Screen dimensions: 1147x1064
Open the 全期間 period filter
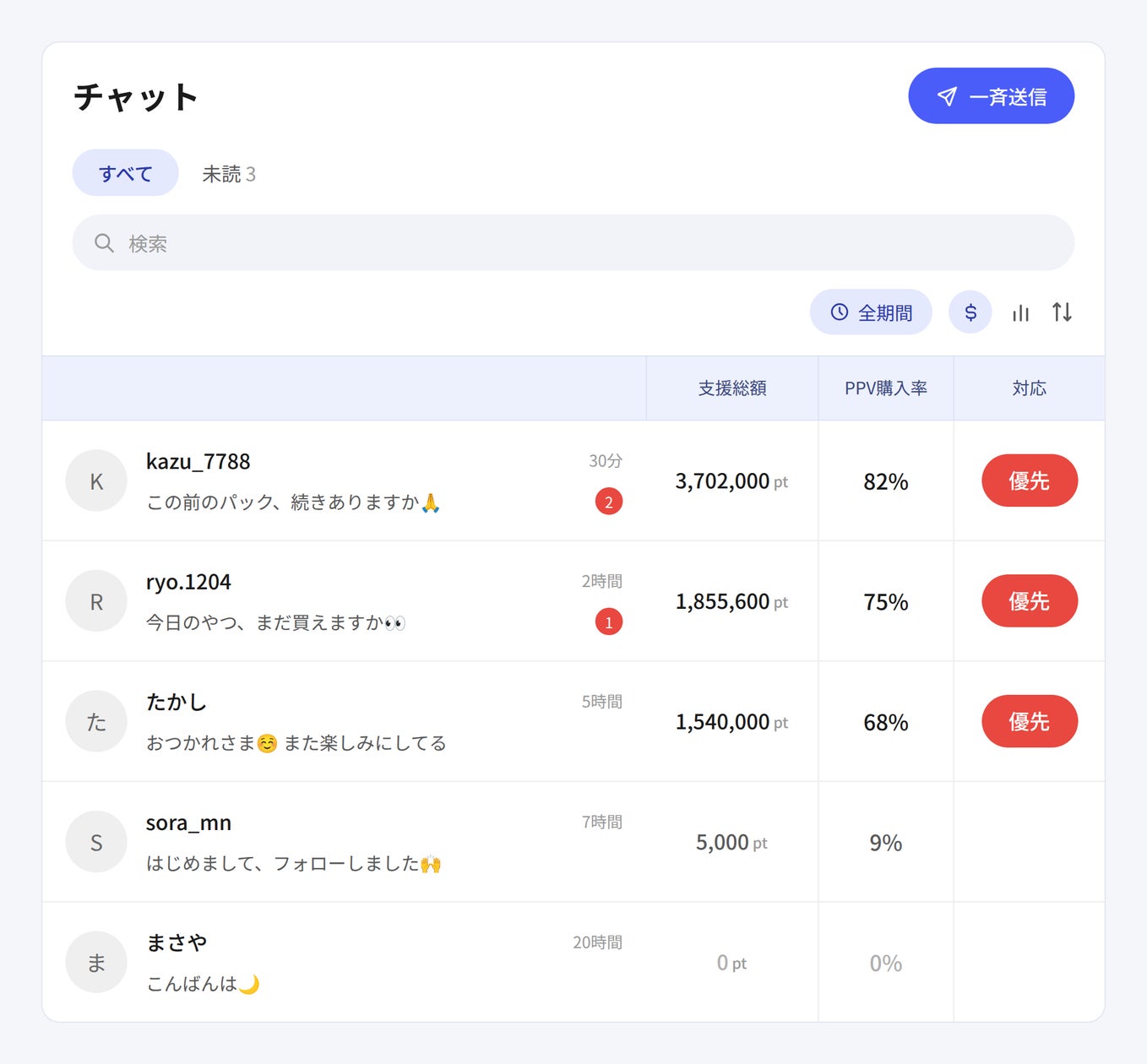pyautogui.click(x=871, y=312)
